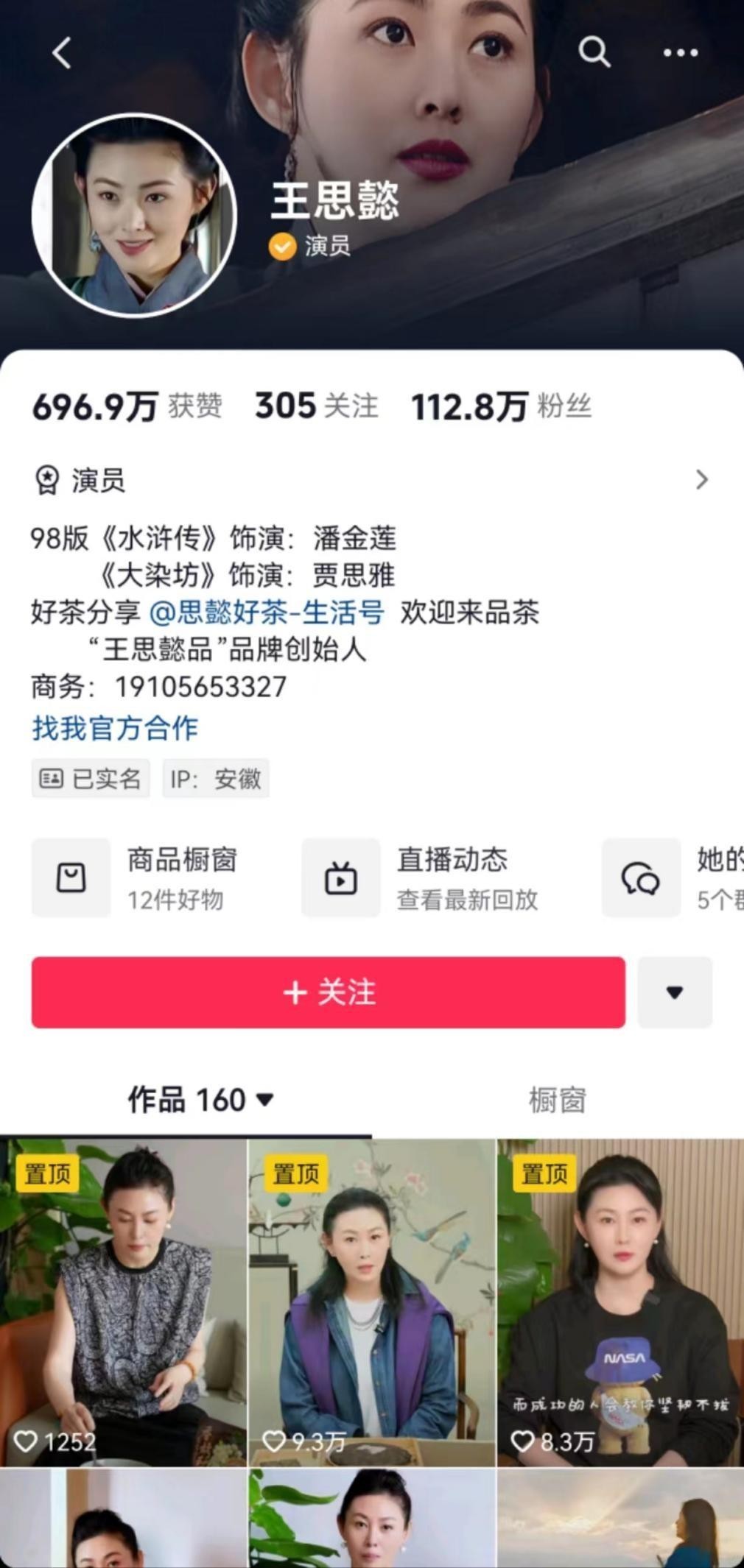Open the three-dot overflow menu
This screenshot has height=1568, width=744.
pos(680,53)
